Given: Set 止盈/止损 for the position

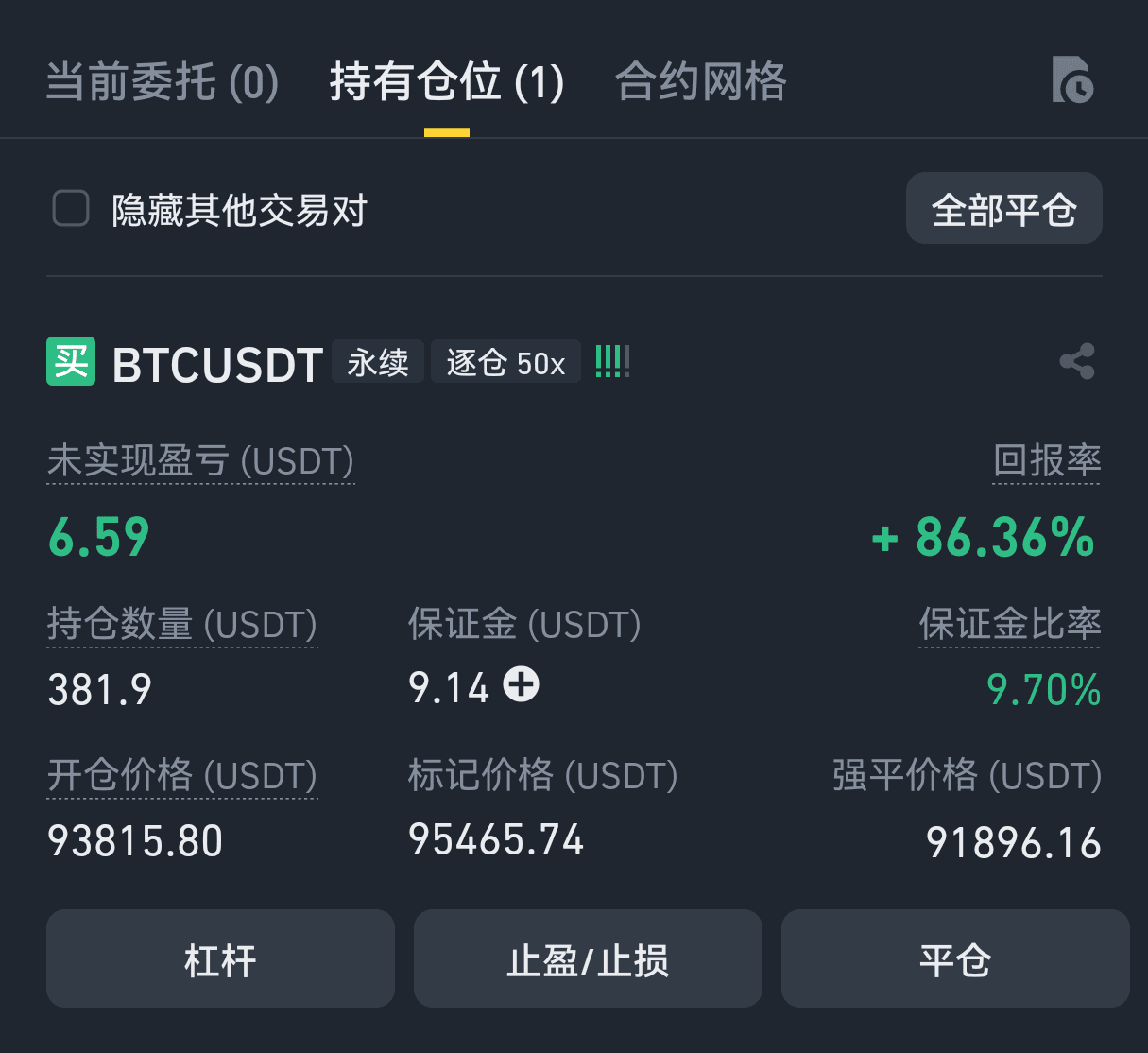Looking at the screenshot, I should tap(587, 959).
